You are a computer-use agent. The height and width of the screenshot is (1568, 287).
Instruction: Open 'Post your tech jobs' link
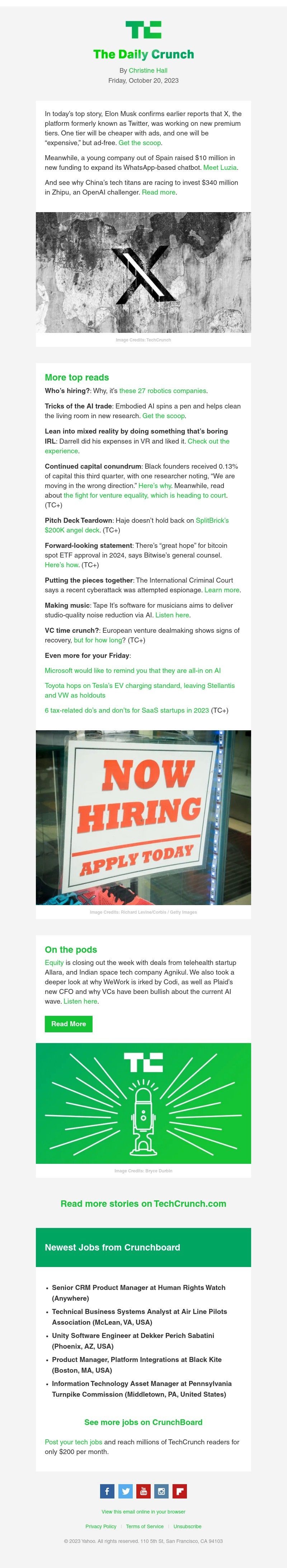pos(73,1442)
